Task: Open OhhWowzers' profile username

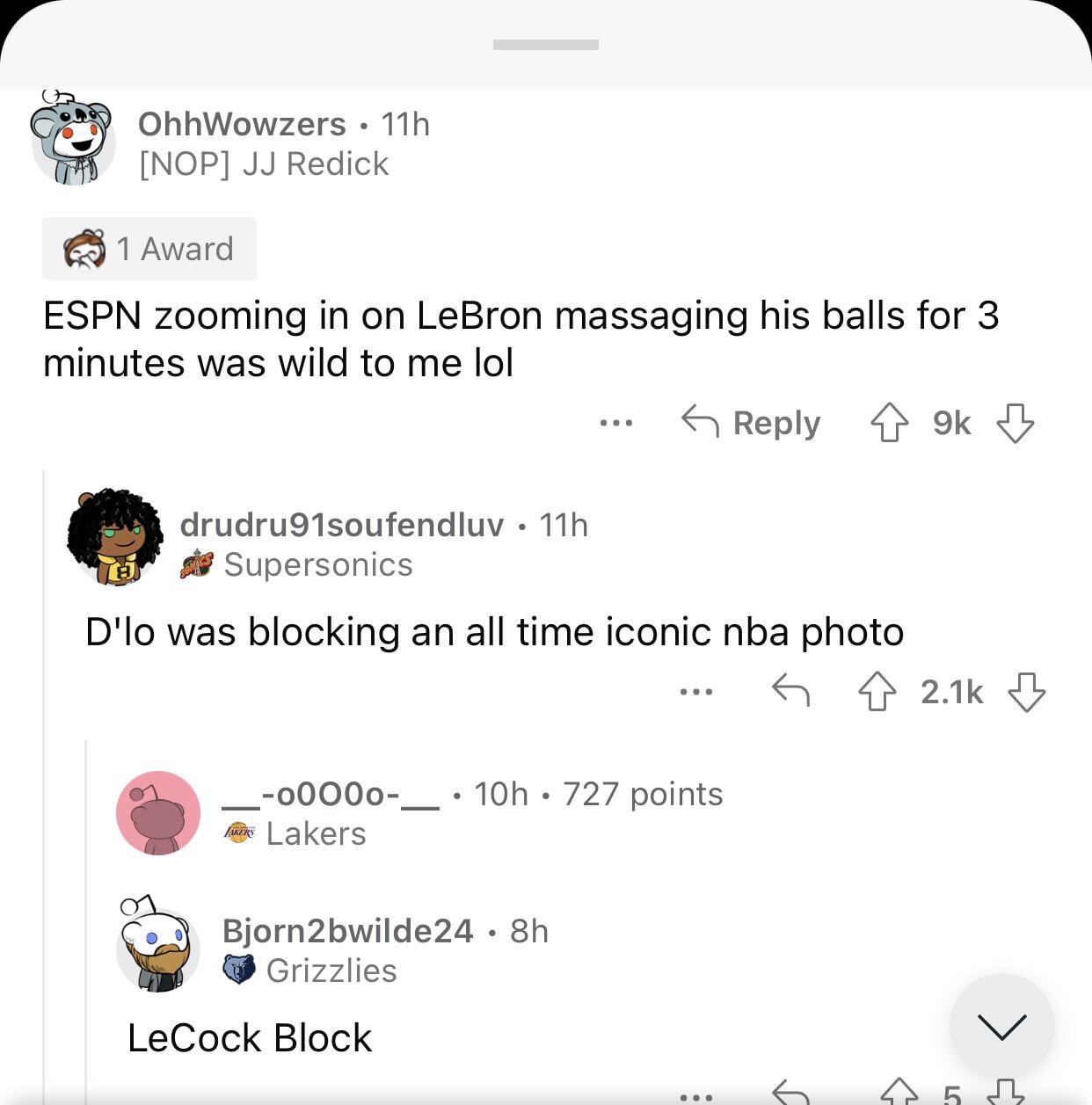Action: pyautogui.click(x=242, y=124)
